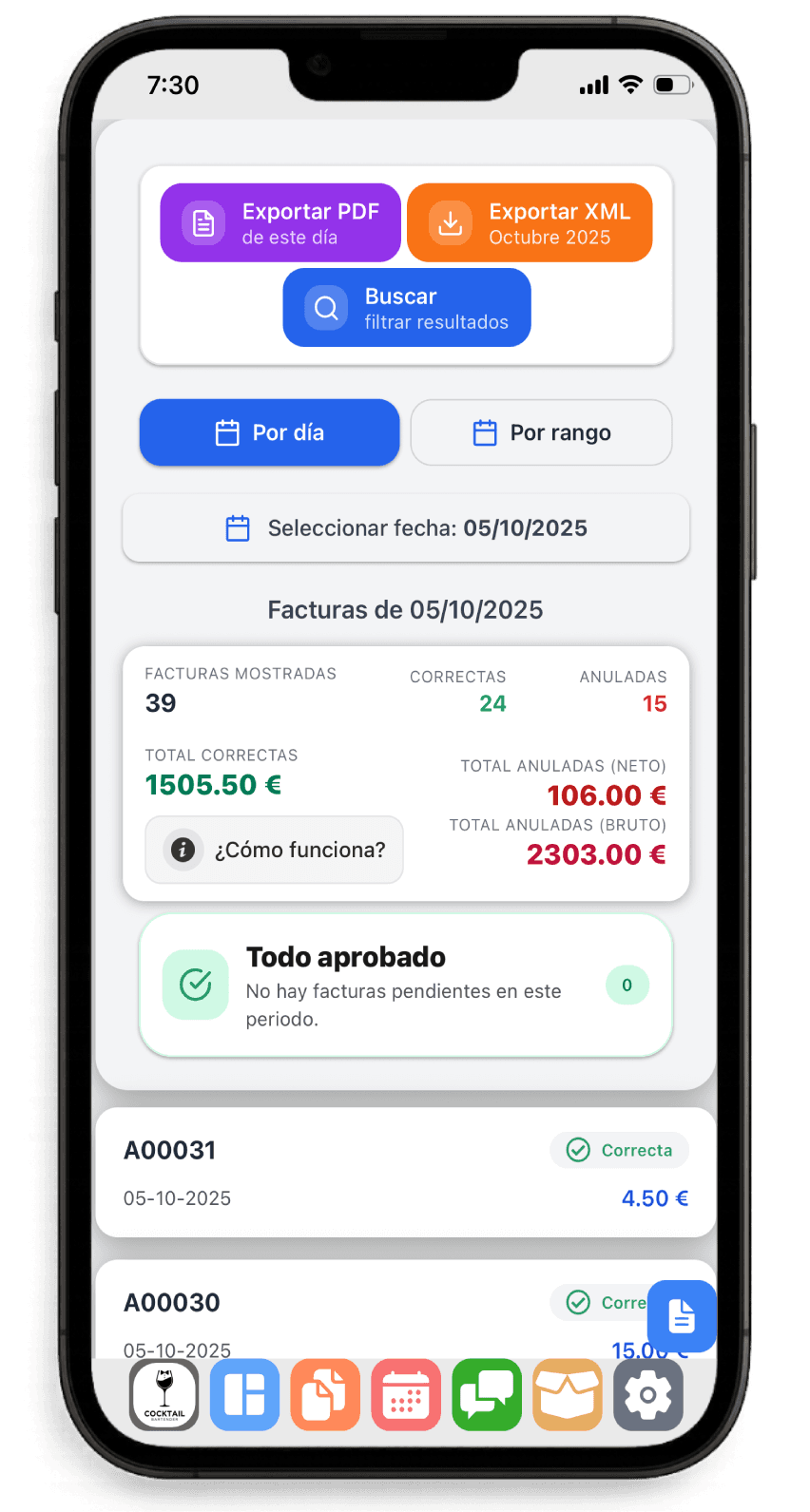
Task: Export XML for Octubre 2025
Action: click(x=530, y=222)
